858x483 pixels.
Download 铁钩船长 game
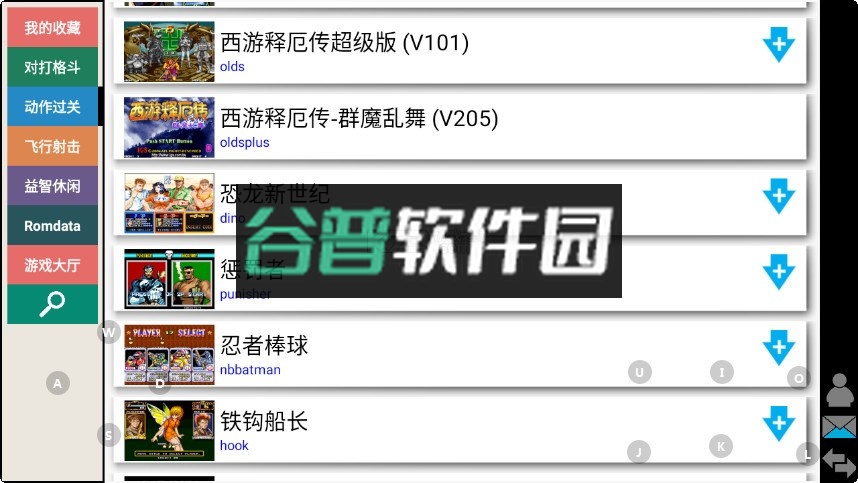778,423
